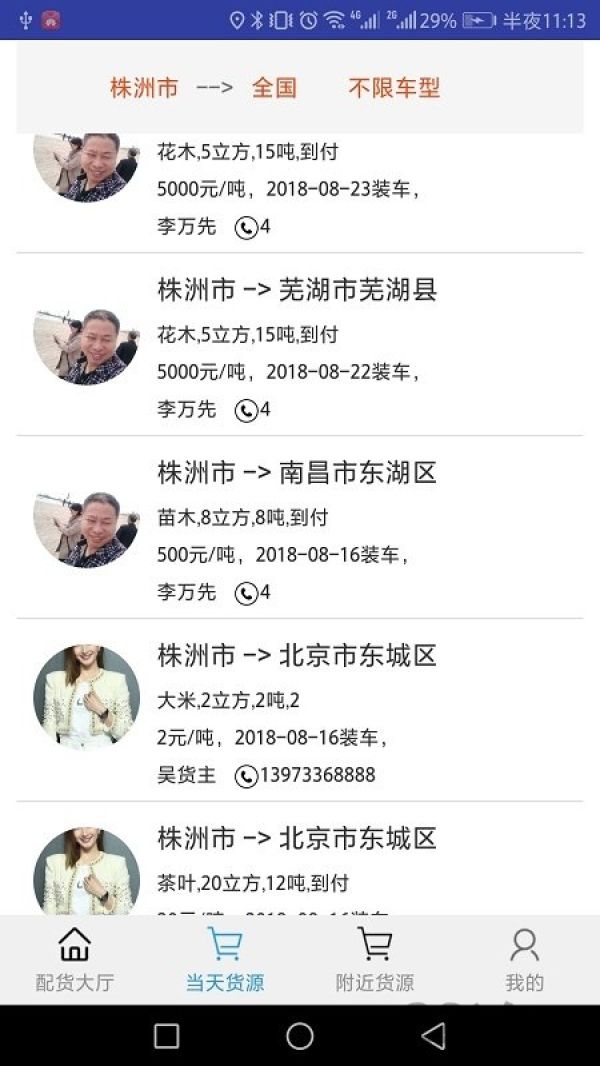Call 李万先 about the 2018-08-22 花木 shipment
This screenshot has width=600, height=1066.
point(252,410)
